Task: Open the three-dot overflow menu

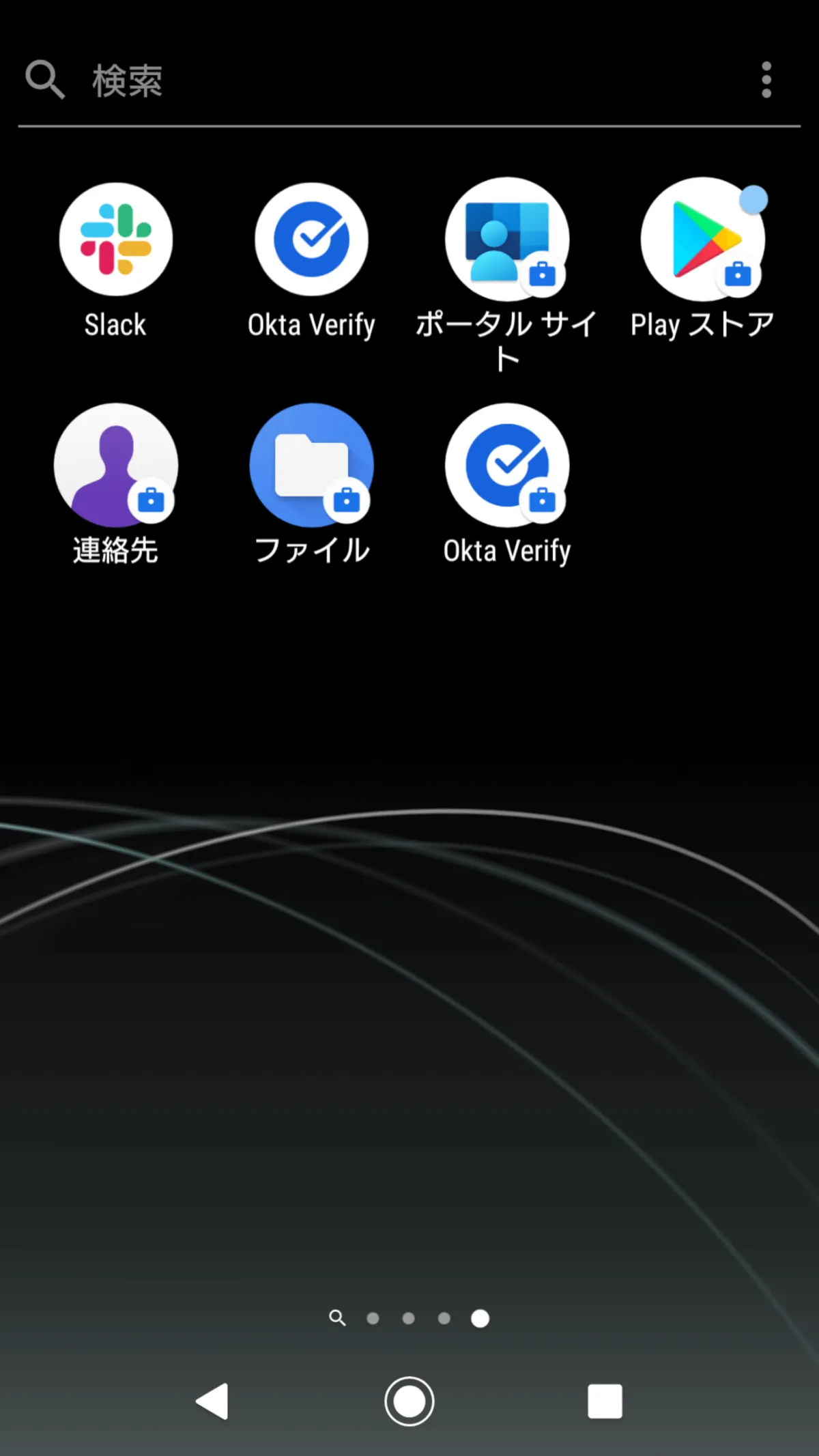Action: [x=766, y=80]
